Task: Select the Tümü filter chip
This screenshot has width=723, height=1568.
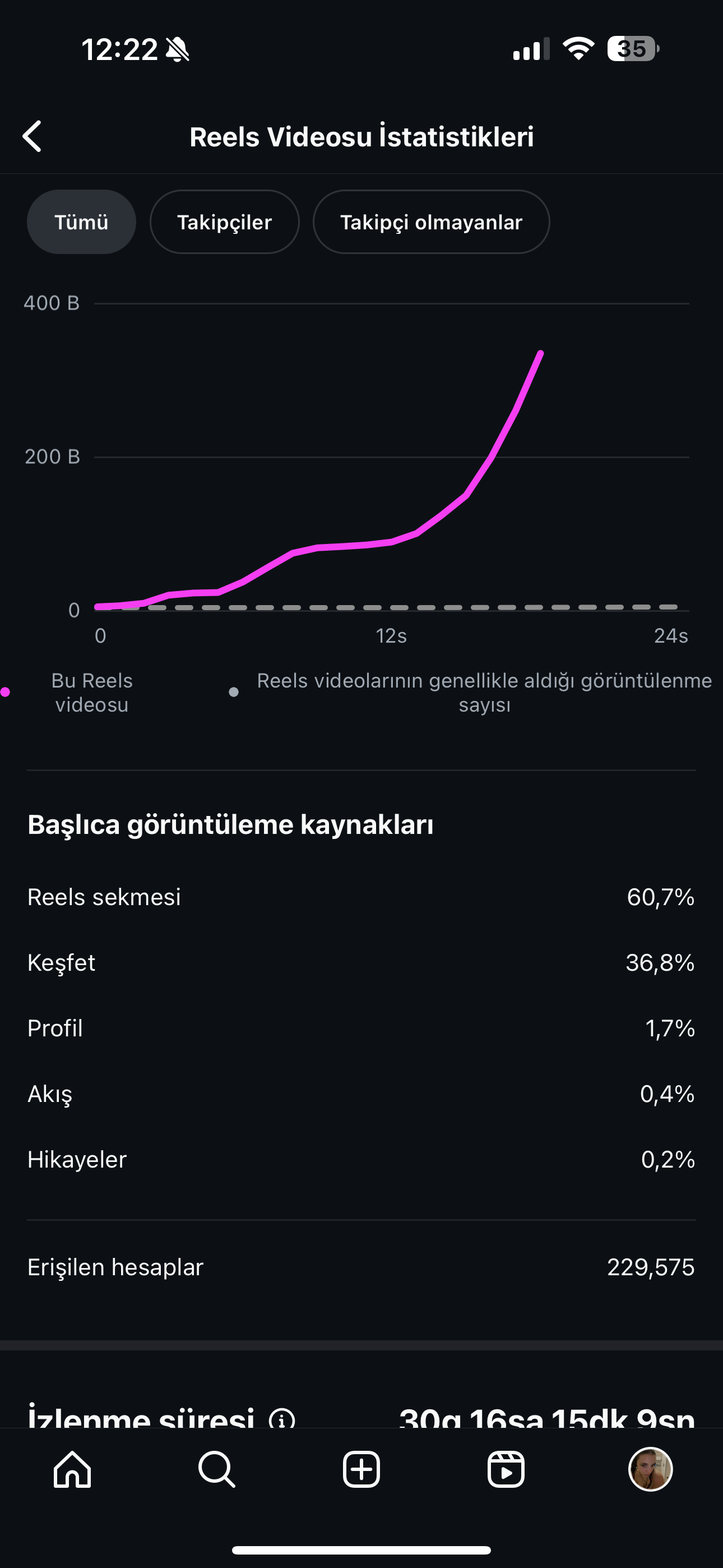Action: pos(82,222)
